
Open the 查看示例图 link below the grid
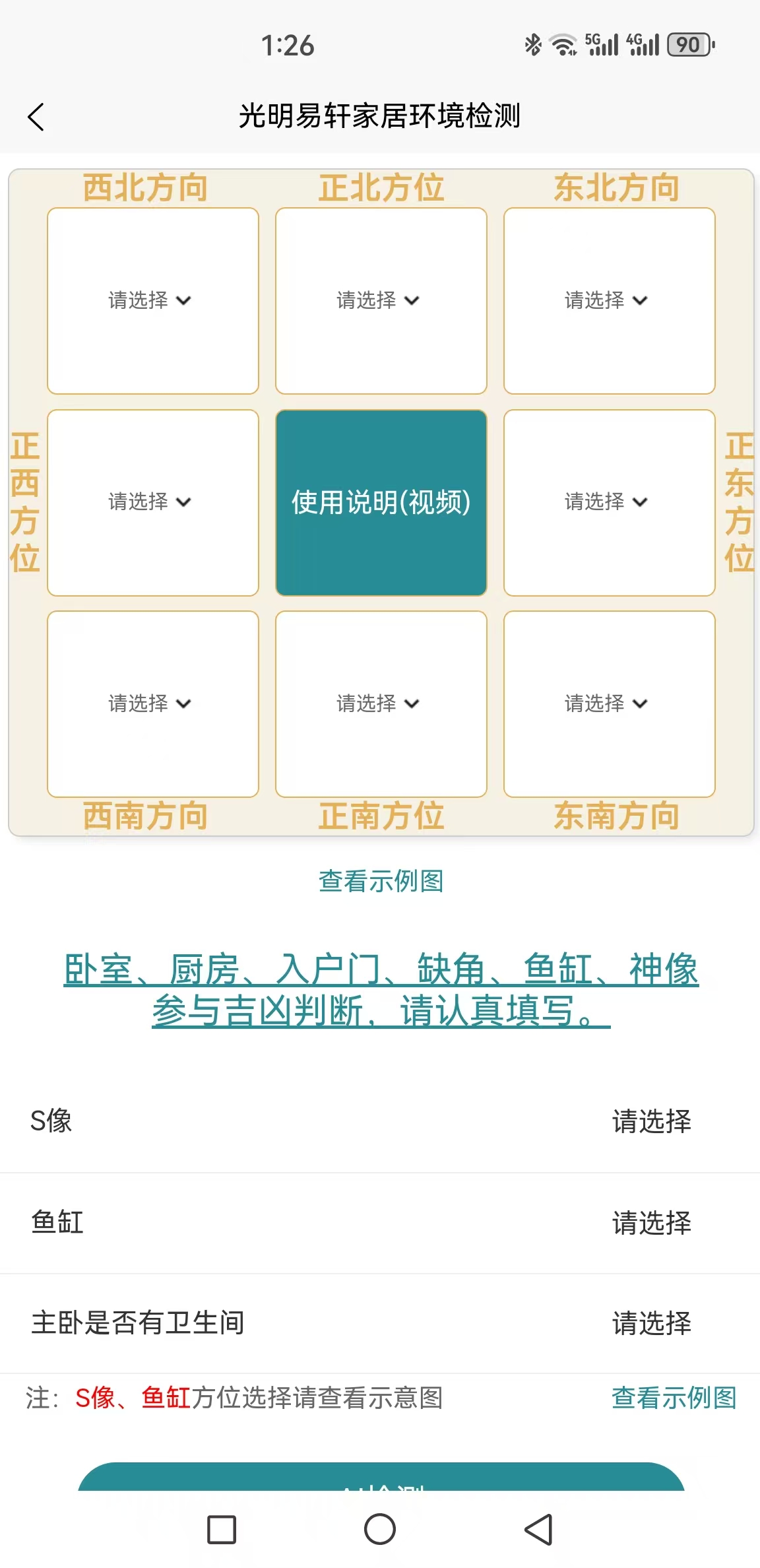(x=381, y=881)
